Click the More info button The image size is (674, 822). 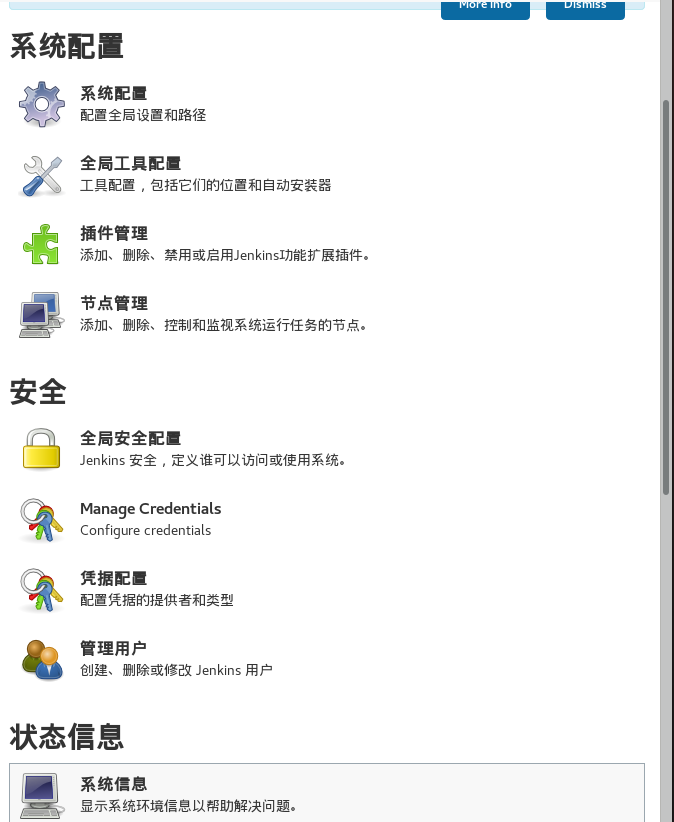pos(485,7)
